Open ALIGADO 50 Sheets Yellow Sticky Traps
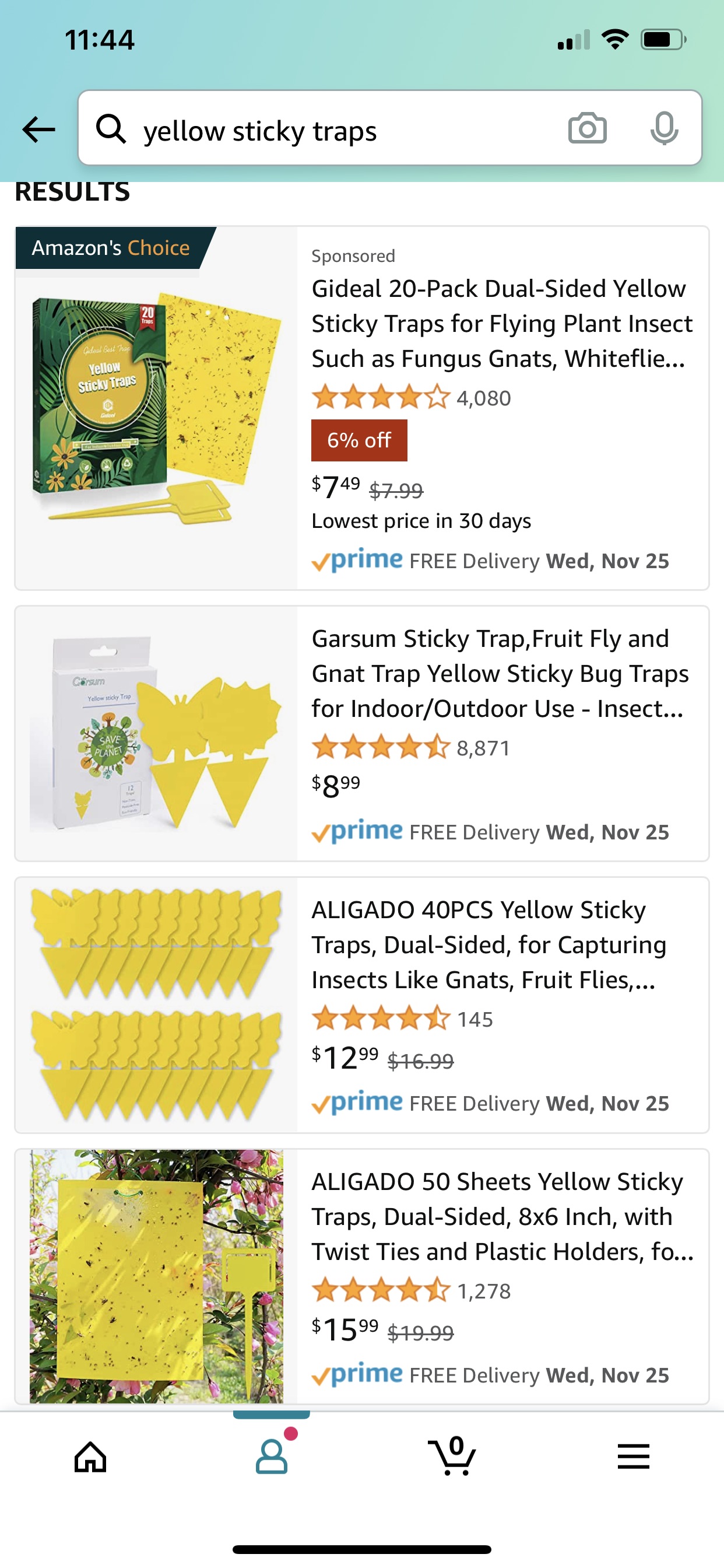Viewport: 724px width, 1568px height. [x=499, y=1216]
